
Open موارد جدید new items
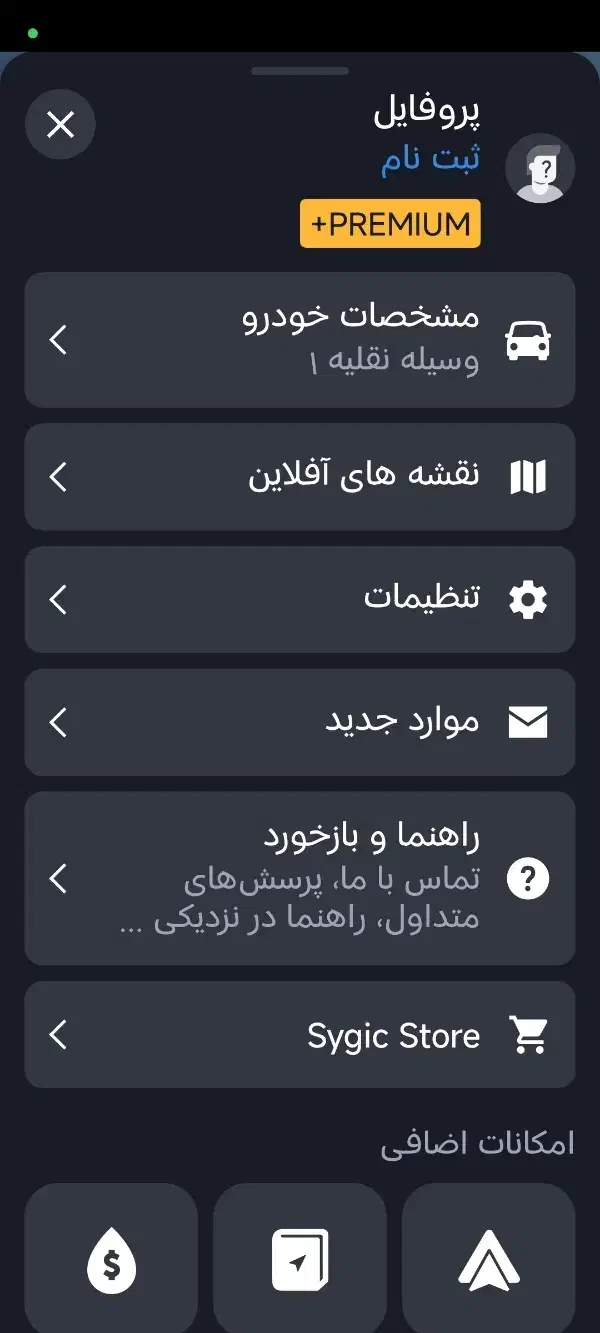pyautogui.click(x=300, y=722)
